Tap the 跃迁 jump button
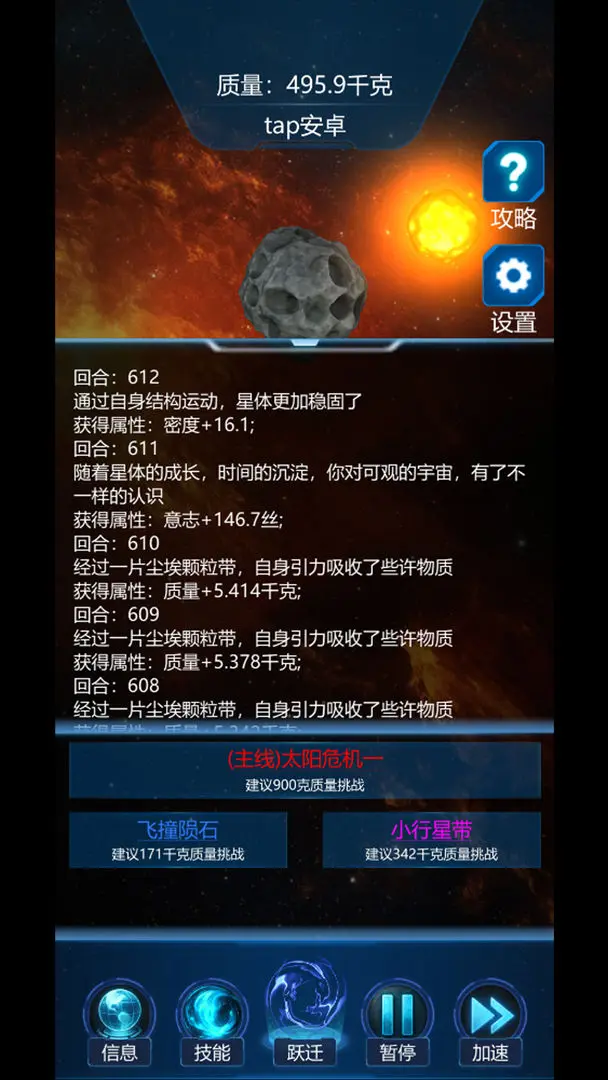This screenshot has height=1080, width=608. [304, 1015]
